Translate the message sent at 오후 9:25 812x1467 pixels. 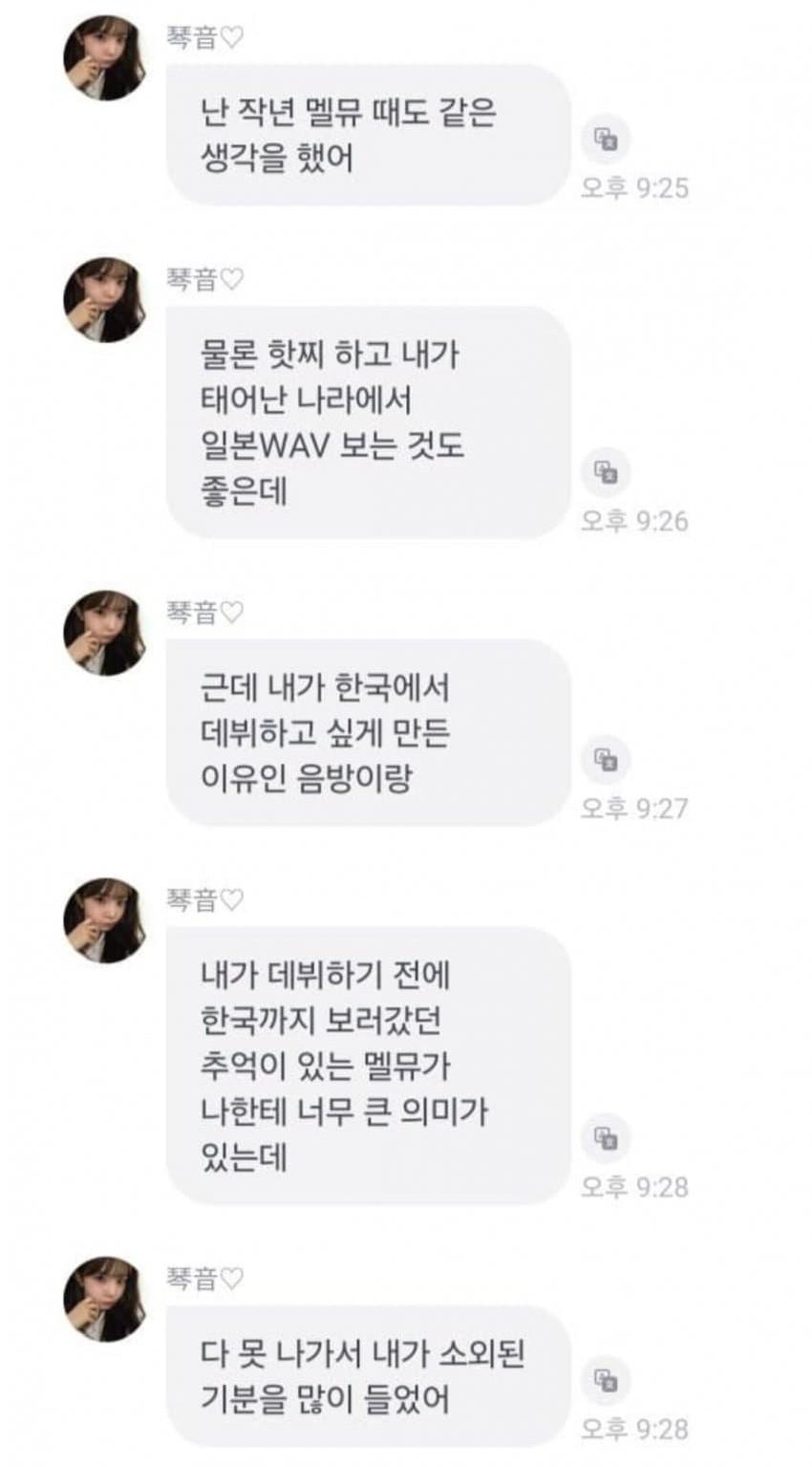pos(606,140)
